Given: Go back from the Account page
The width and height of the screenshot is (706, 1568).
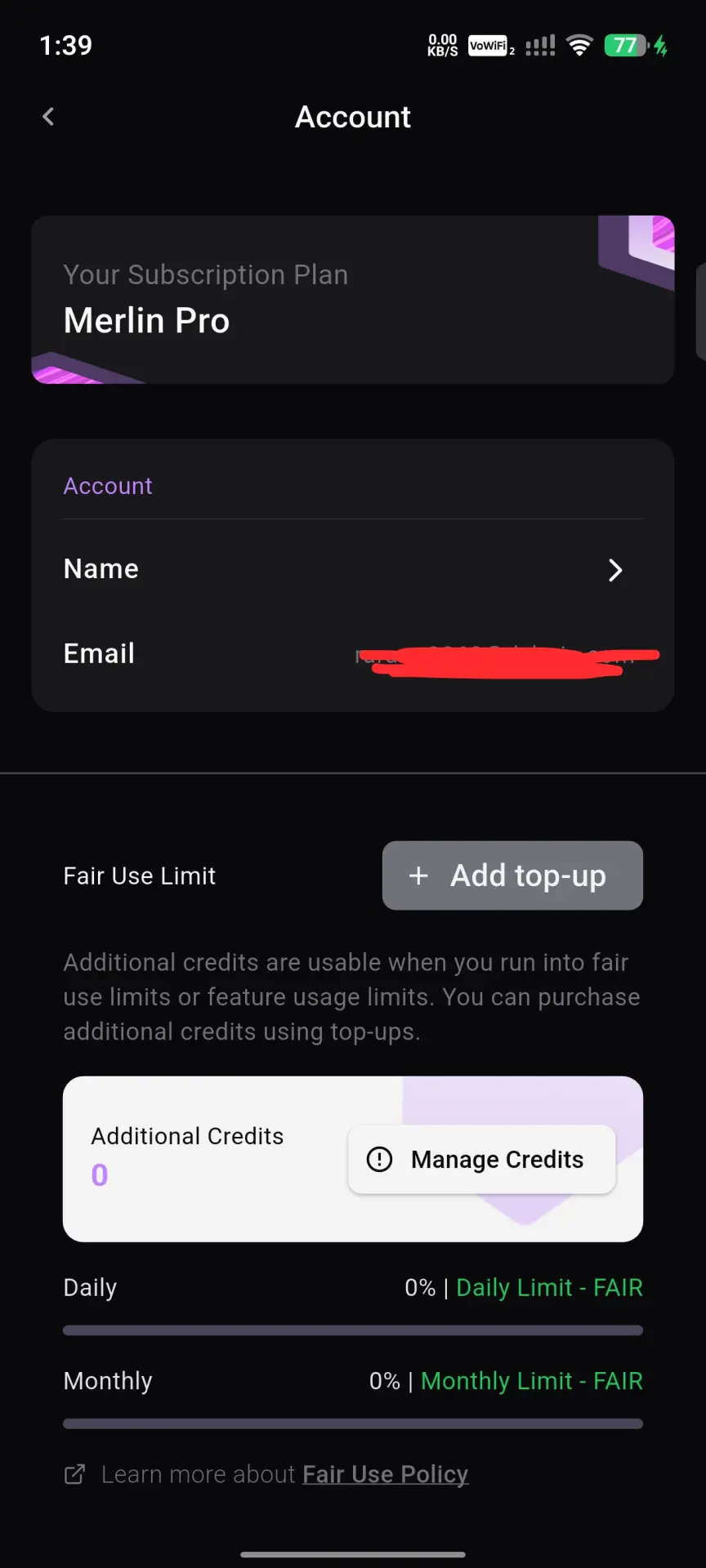Looking at the screenshot, I should pos(48,117).
